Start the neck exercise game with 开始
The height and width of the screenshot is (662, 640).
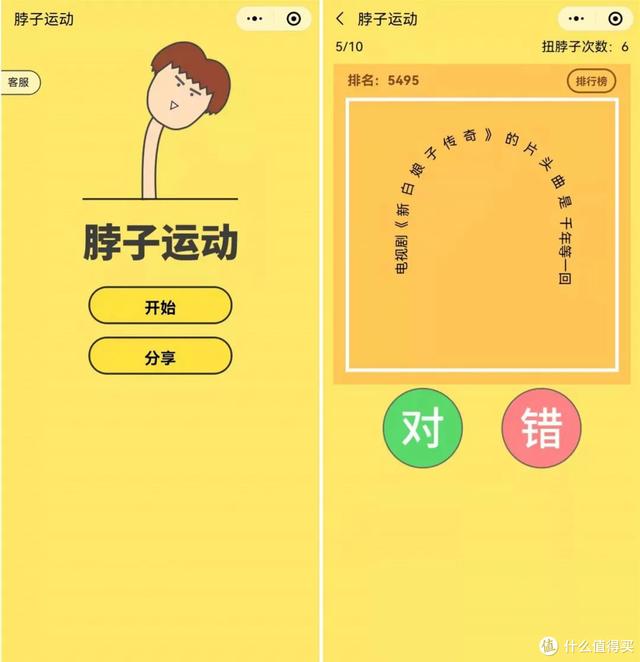click(160, 306)
